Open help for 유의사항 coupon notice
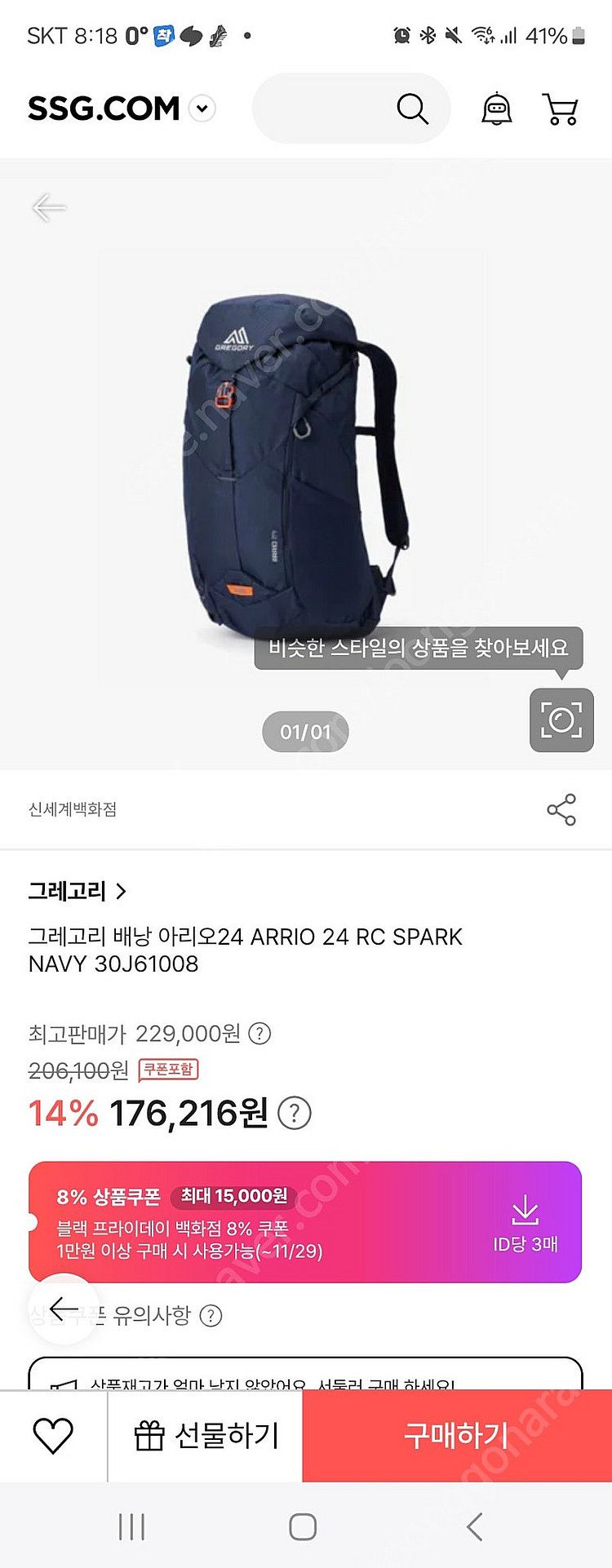This screenshot has width=612, height=1568. click(211, 1316)
